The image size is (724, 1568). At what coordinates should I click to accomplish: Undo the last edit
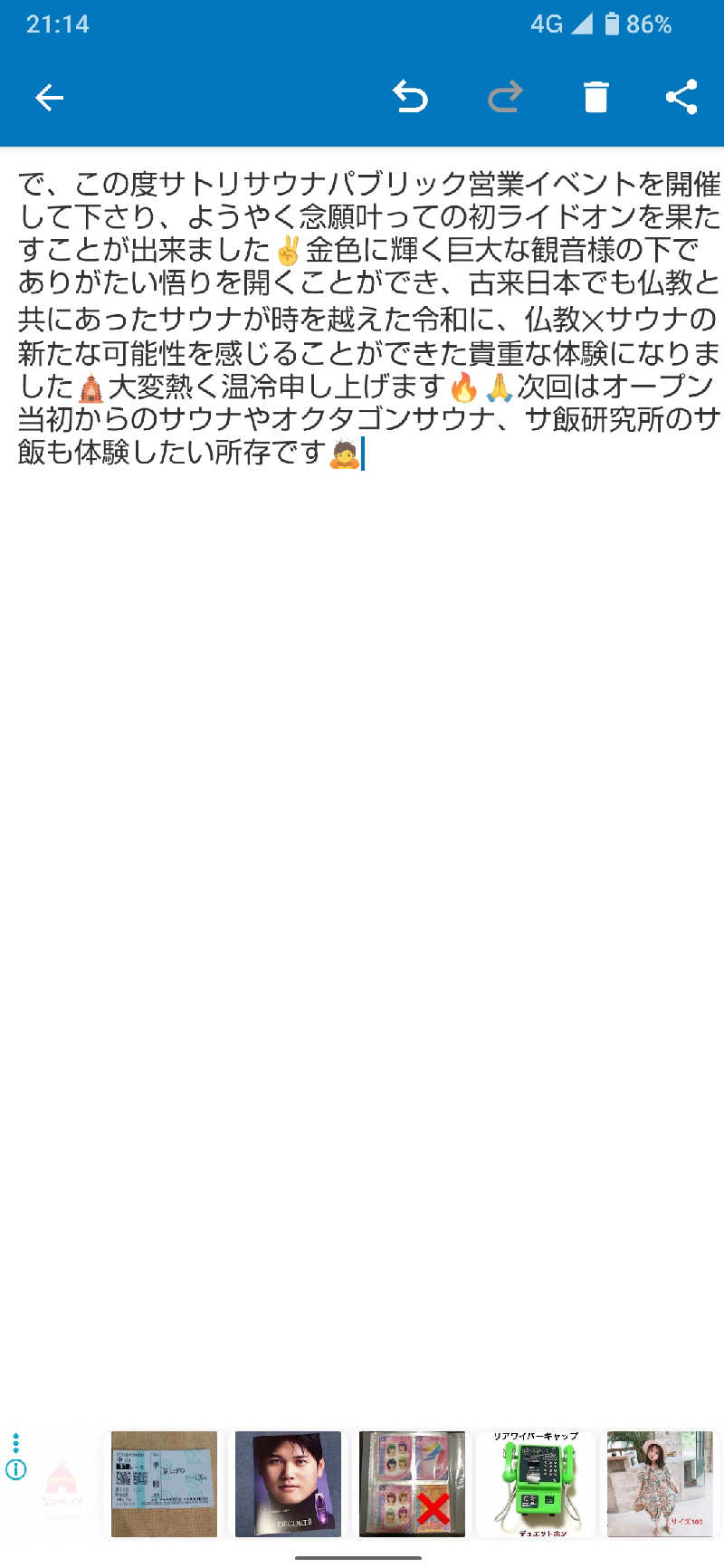coord(410,96)
